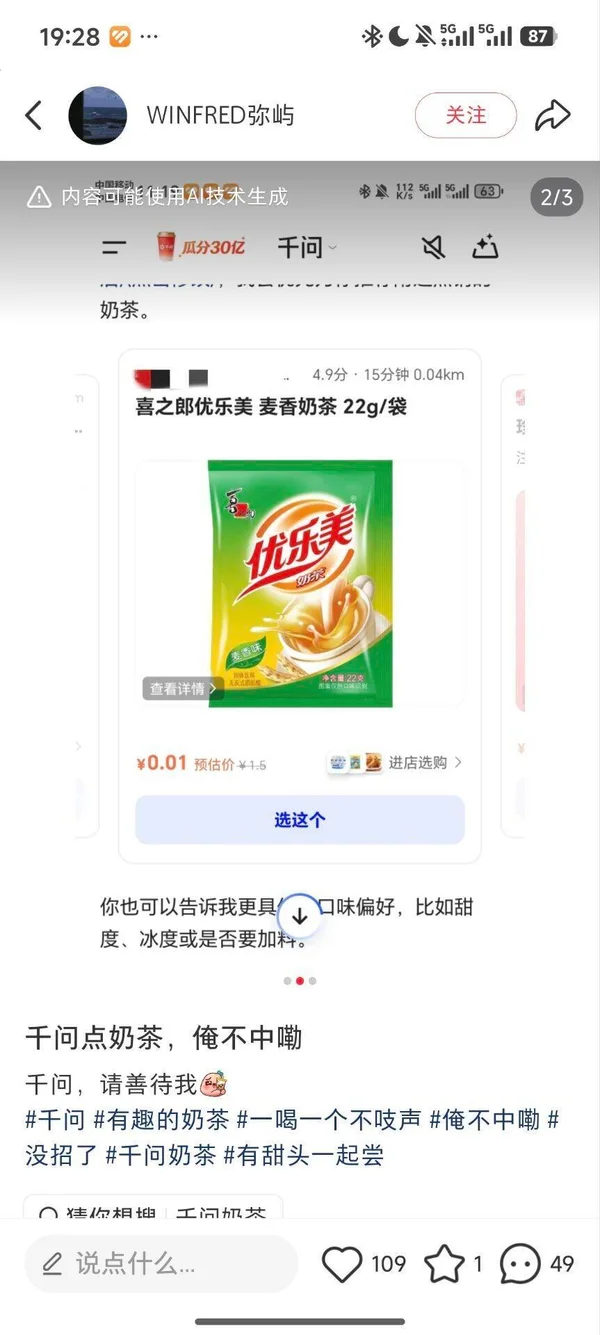Image resolution: width=600 pixels, height=1335 pixels.
Task: Like this post
Action: 342,1264
